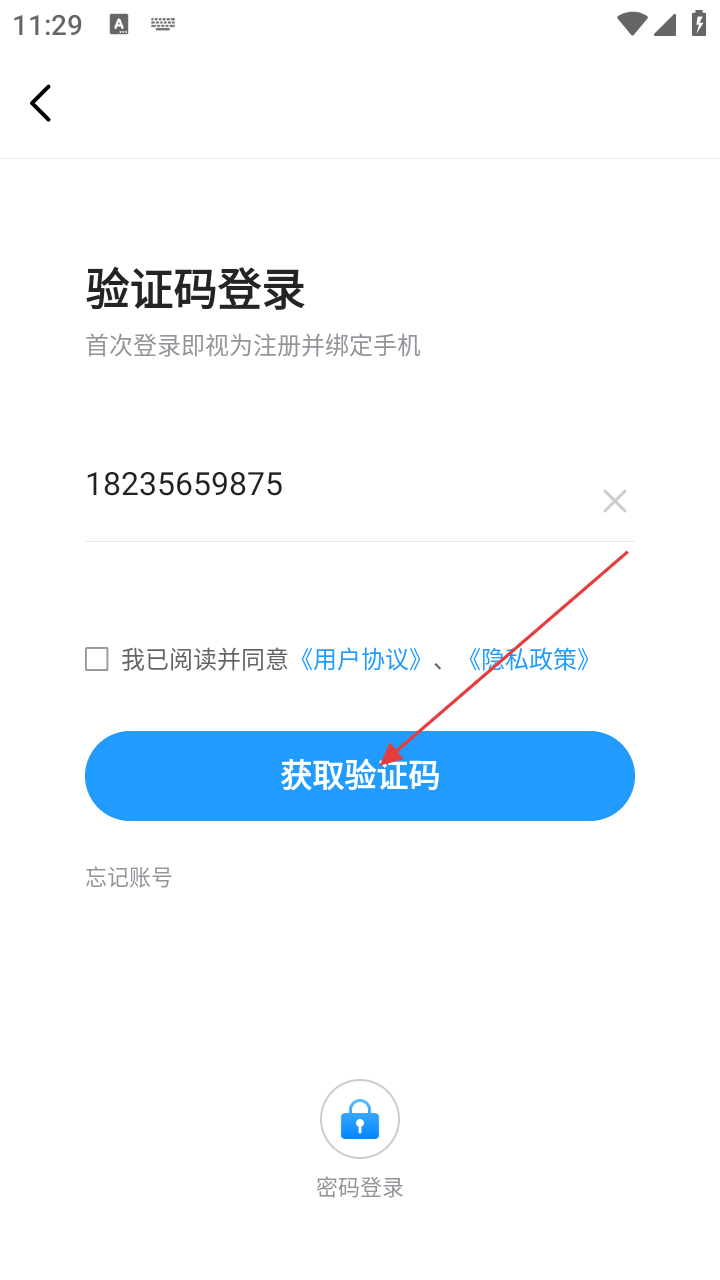The width and height of the screenshot is (720, 1280).
Task: Tap 忘记账号 to recover account
Action: (x=129, y=878)
